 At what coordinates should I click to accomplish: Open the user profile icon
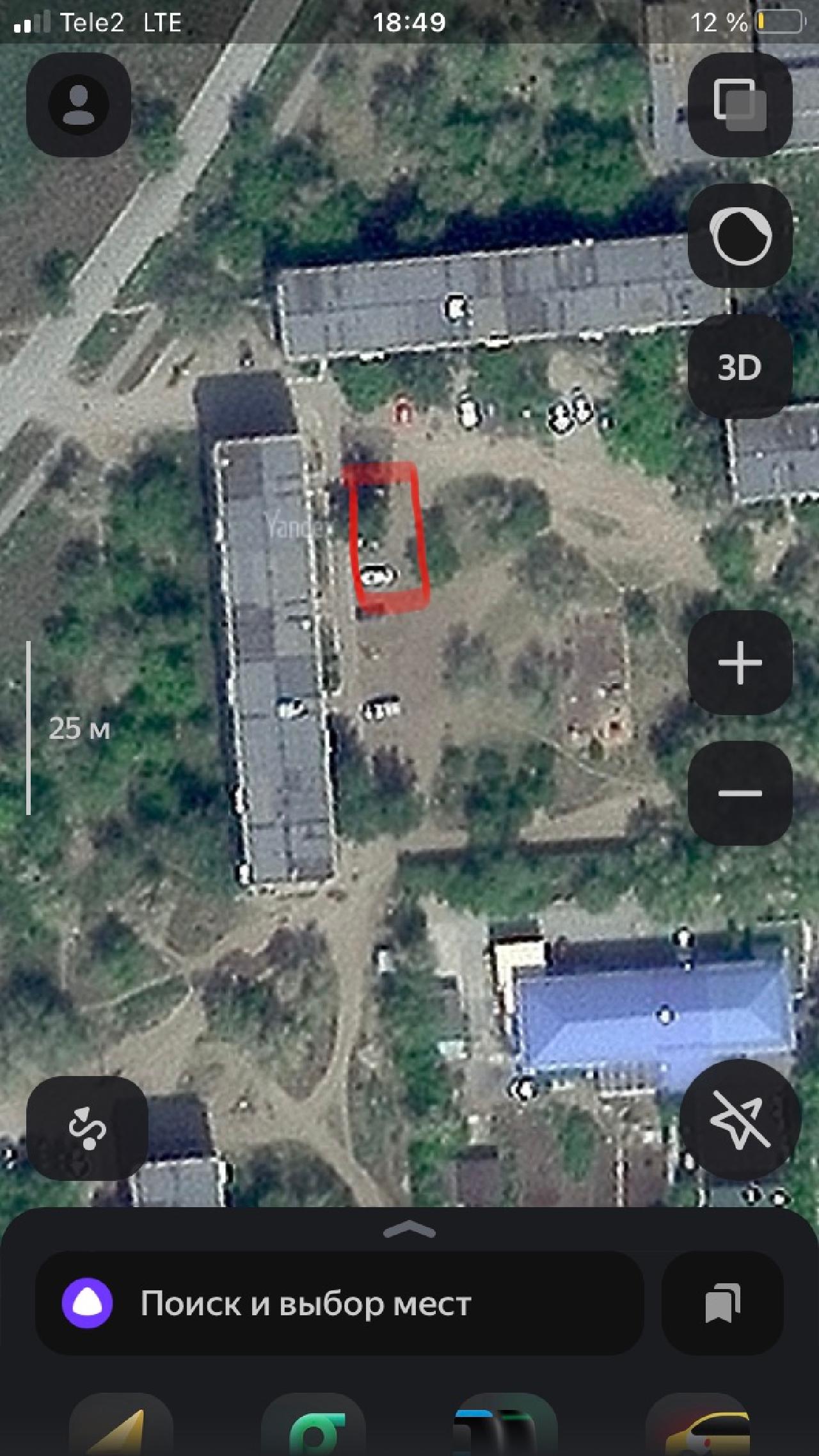[x=79, y=104]
